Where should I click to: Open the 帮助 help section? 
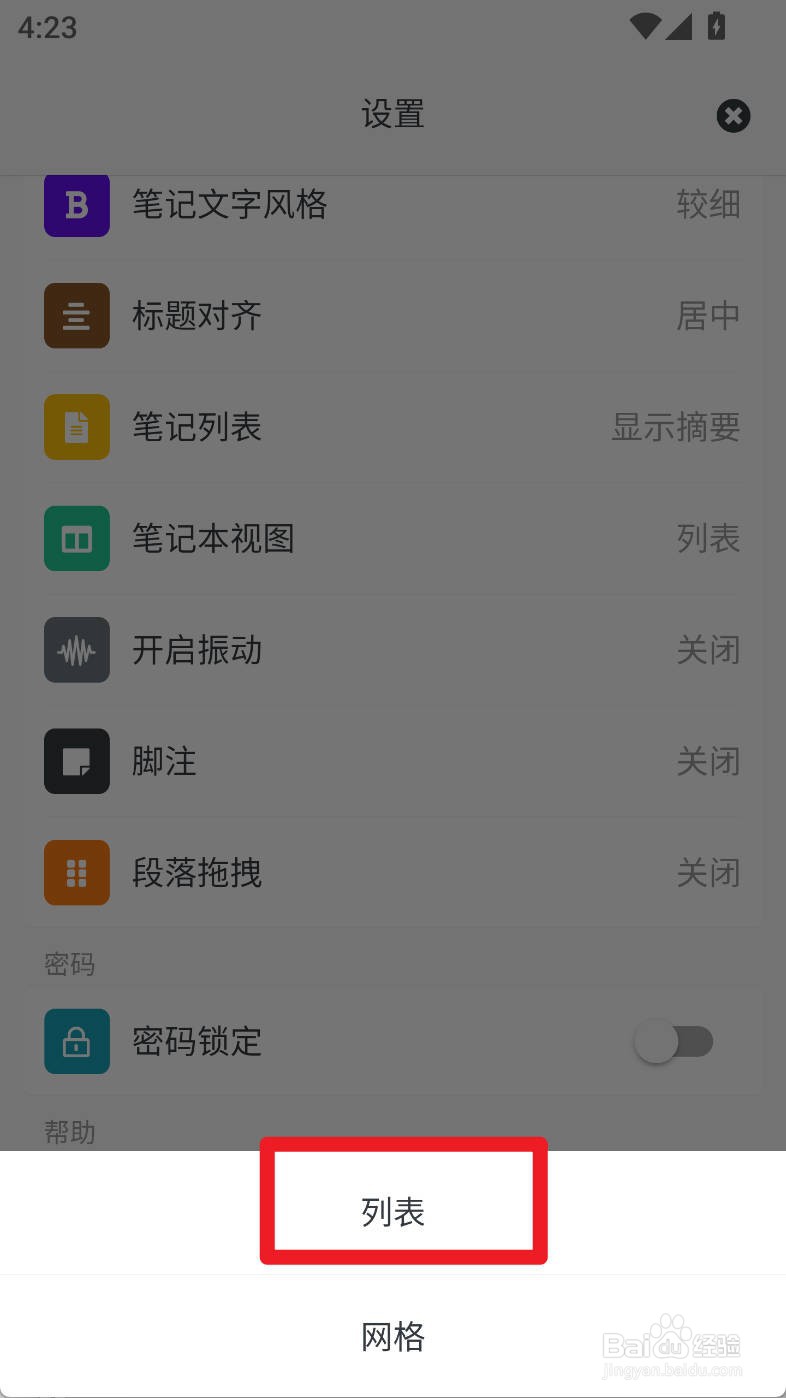pos(70,1132)
